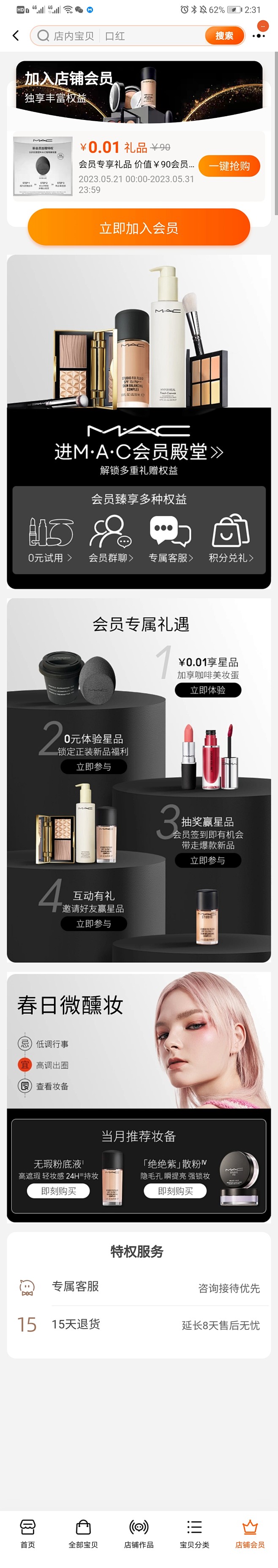The height and width of the screenshot is (1568, 278).
Task: Open 专属客服 in member benefits
Action: tap(170, 539)
